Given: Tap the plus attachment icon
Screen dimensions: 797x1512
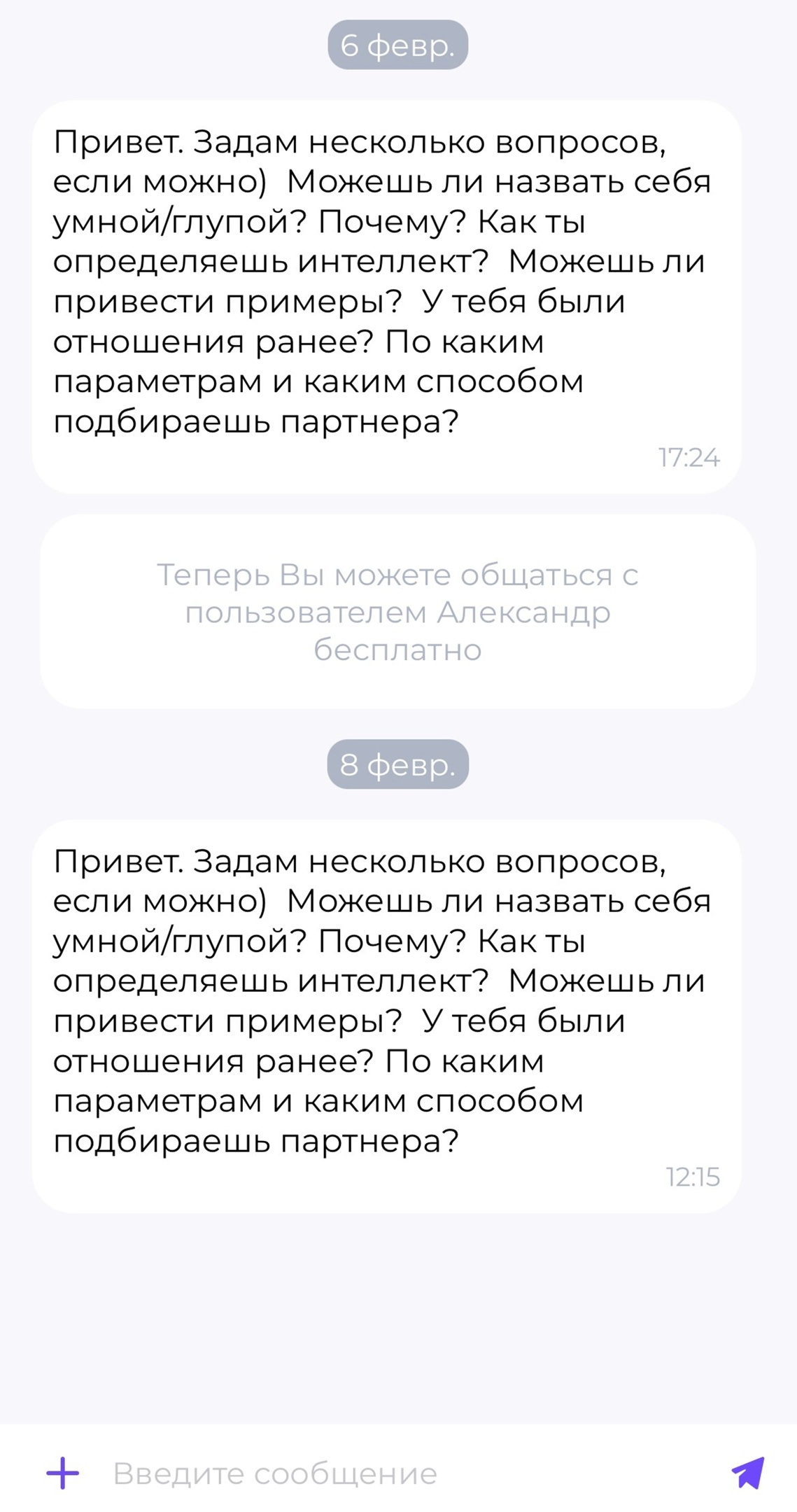Looking at the screenshot, I should 63,1473.
